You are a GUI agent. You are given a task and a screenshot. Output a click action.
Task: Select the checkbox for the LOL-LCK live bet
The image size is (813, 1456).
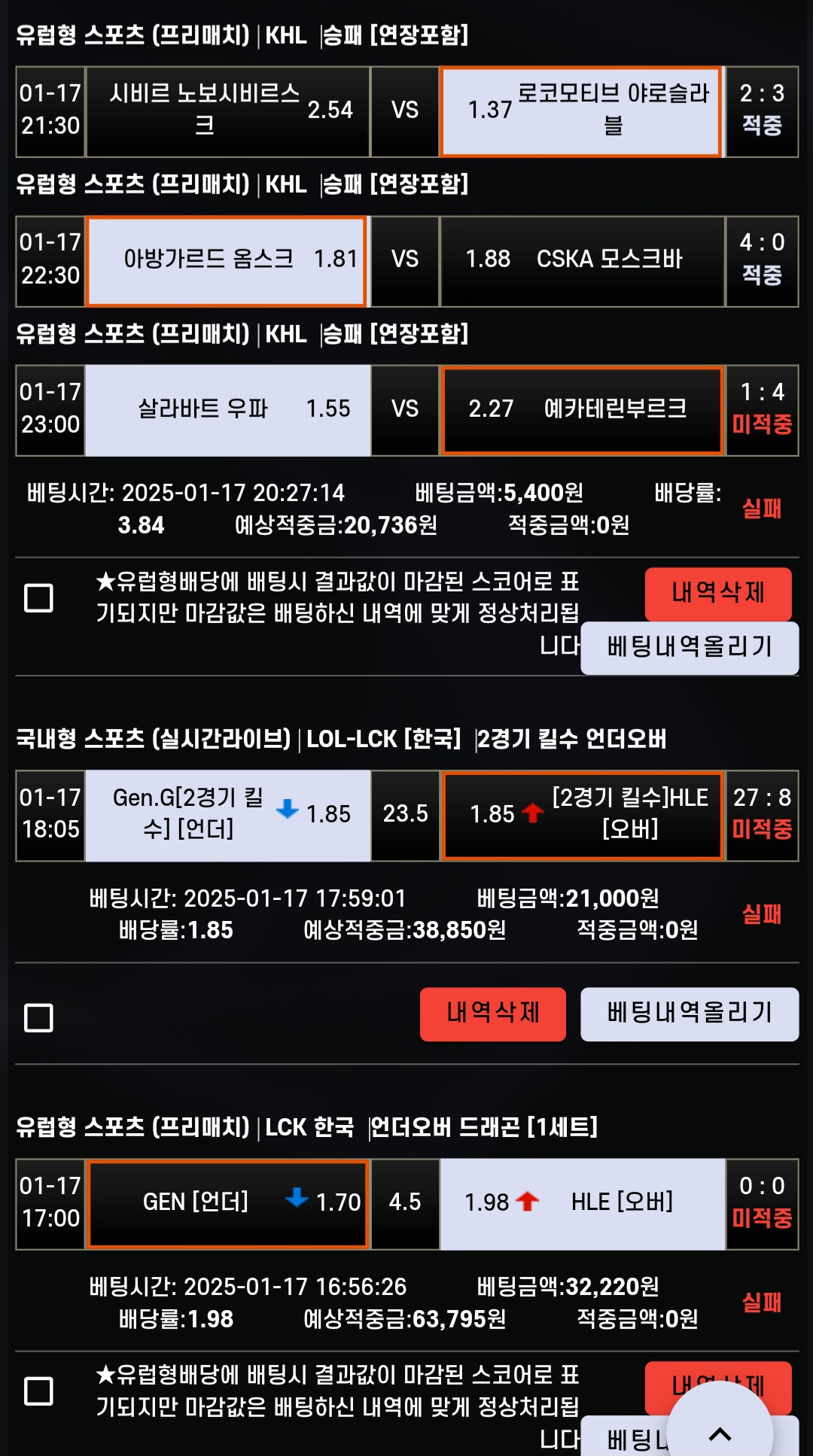coord(38,1017)
